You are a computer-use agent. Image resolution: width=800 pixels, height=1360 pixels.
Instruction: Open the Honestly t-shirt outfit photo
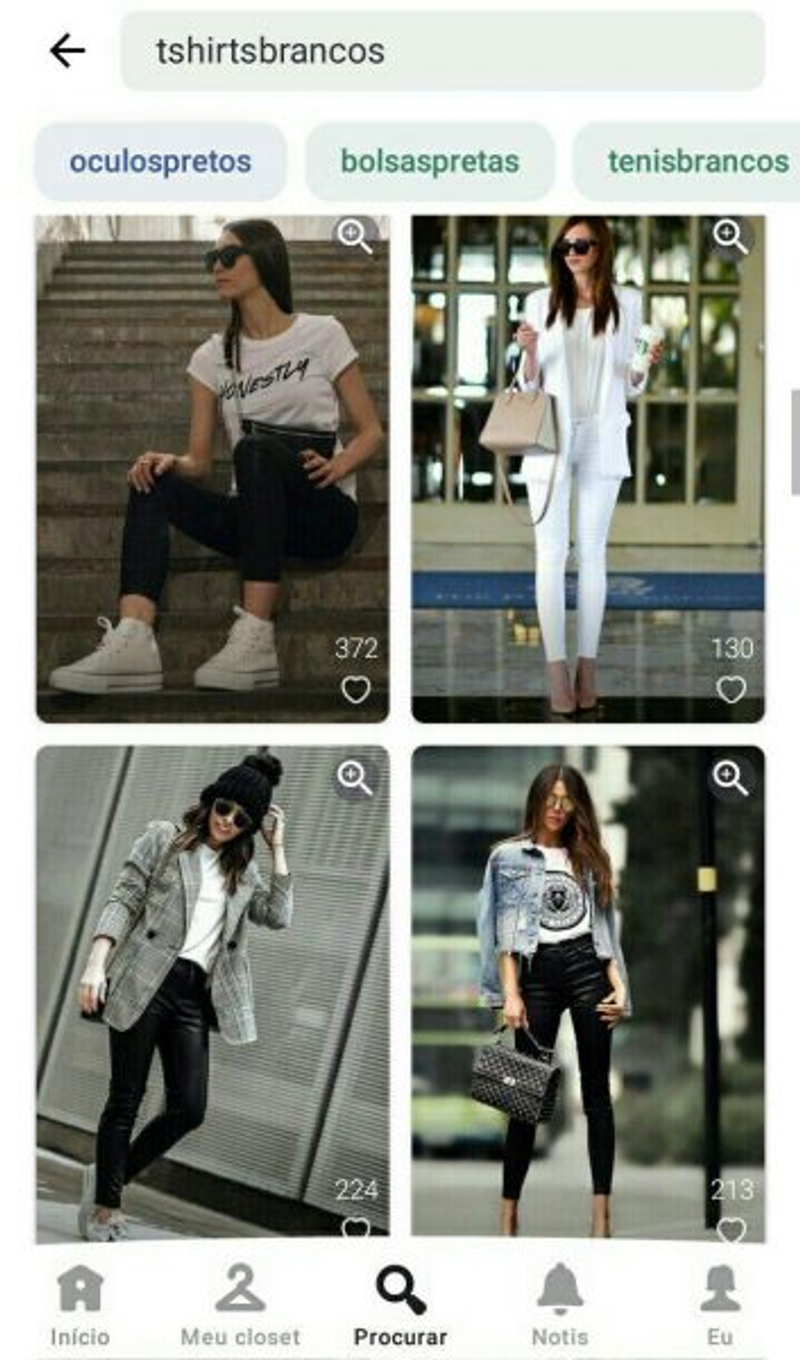(x=212, y=468)
